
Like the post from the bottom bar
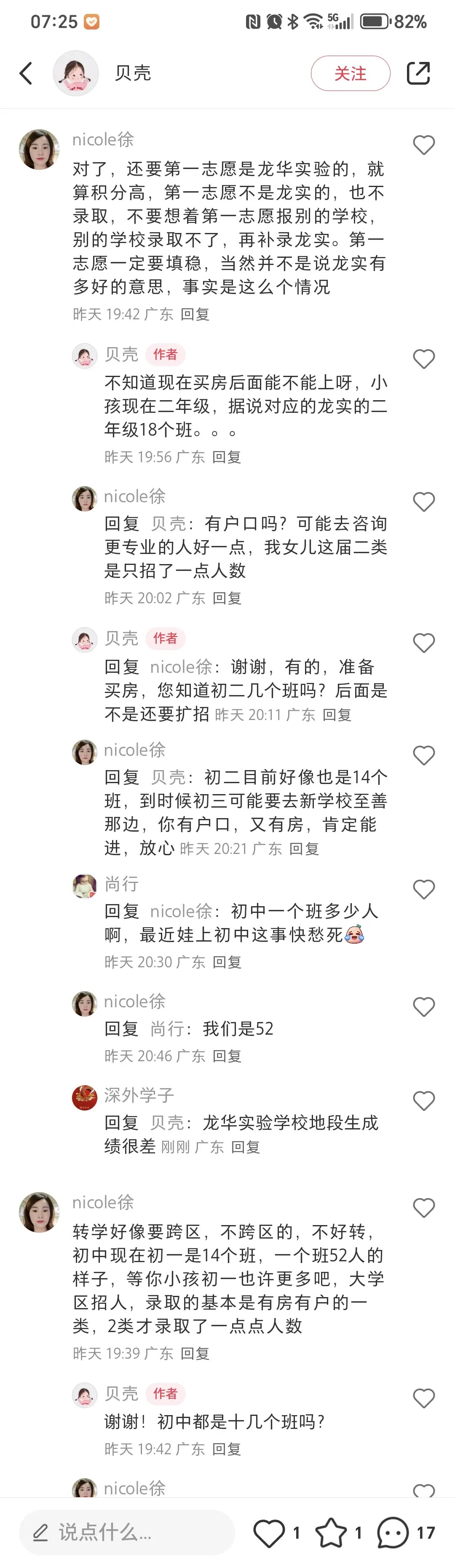[x=269, y=1532]
